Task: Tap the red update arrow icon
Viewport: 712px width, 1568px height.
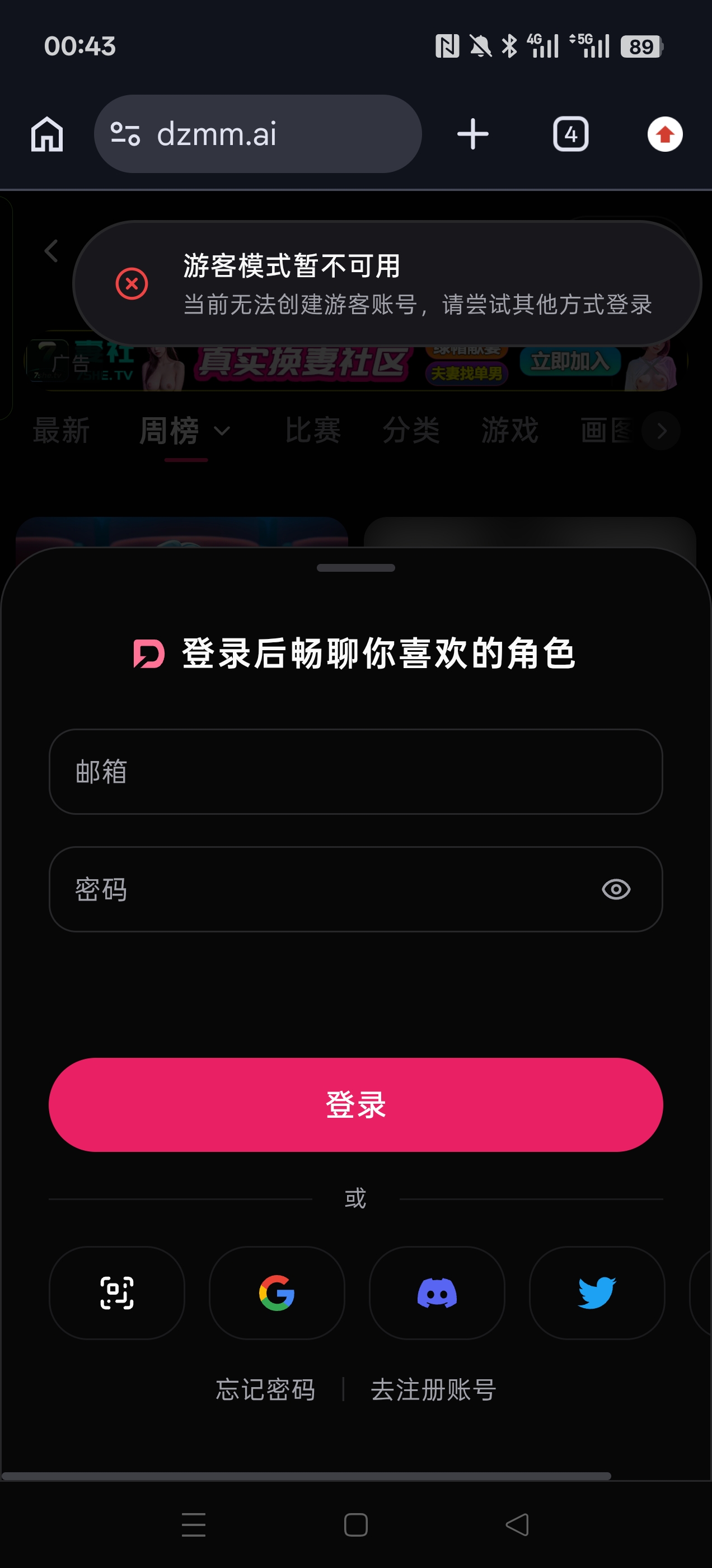Action: pos(664,134)
